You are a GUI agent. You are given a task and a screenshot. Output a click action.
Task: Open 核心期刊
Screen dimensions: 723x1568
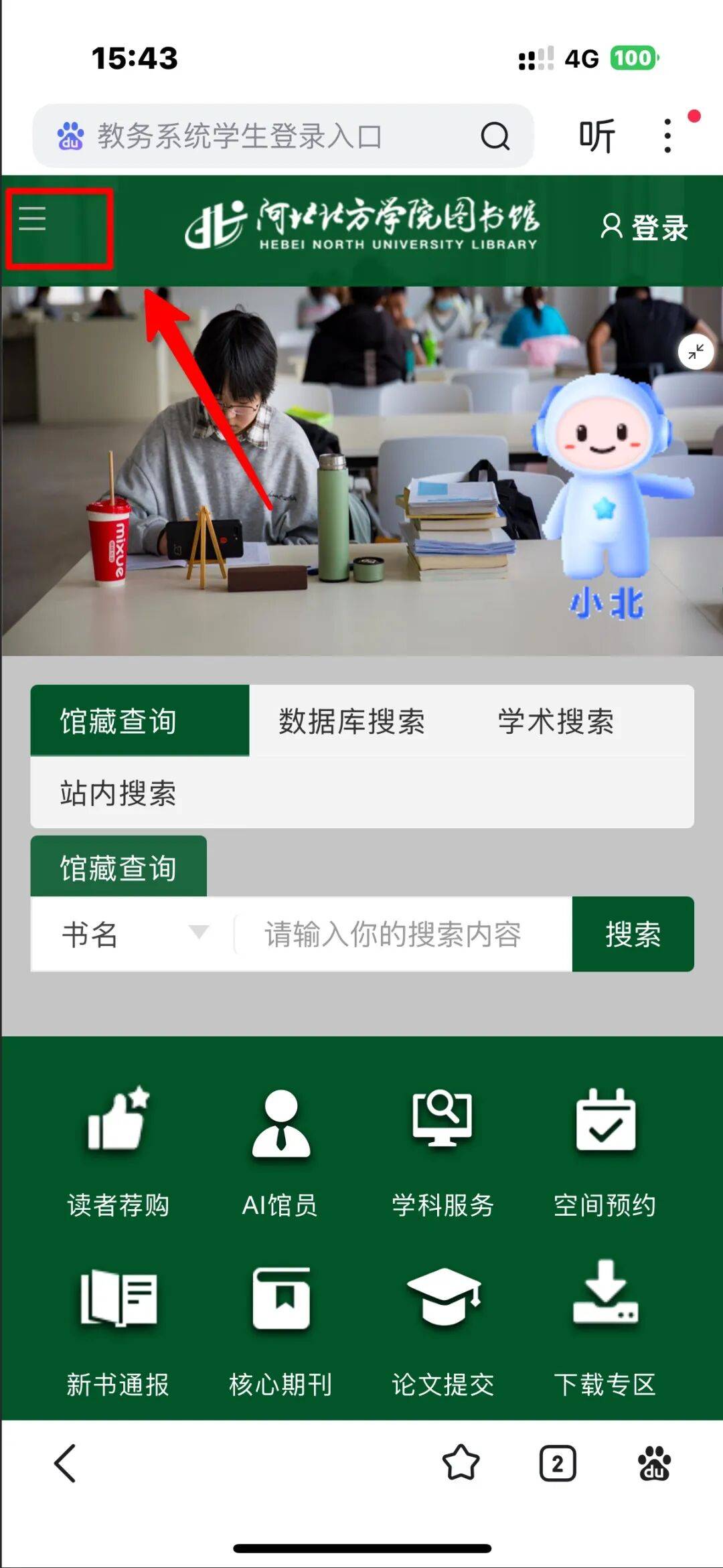[280, 1329]
